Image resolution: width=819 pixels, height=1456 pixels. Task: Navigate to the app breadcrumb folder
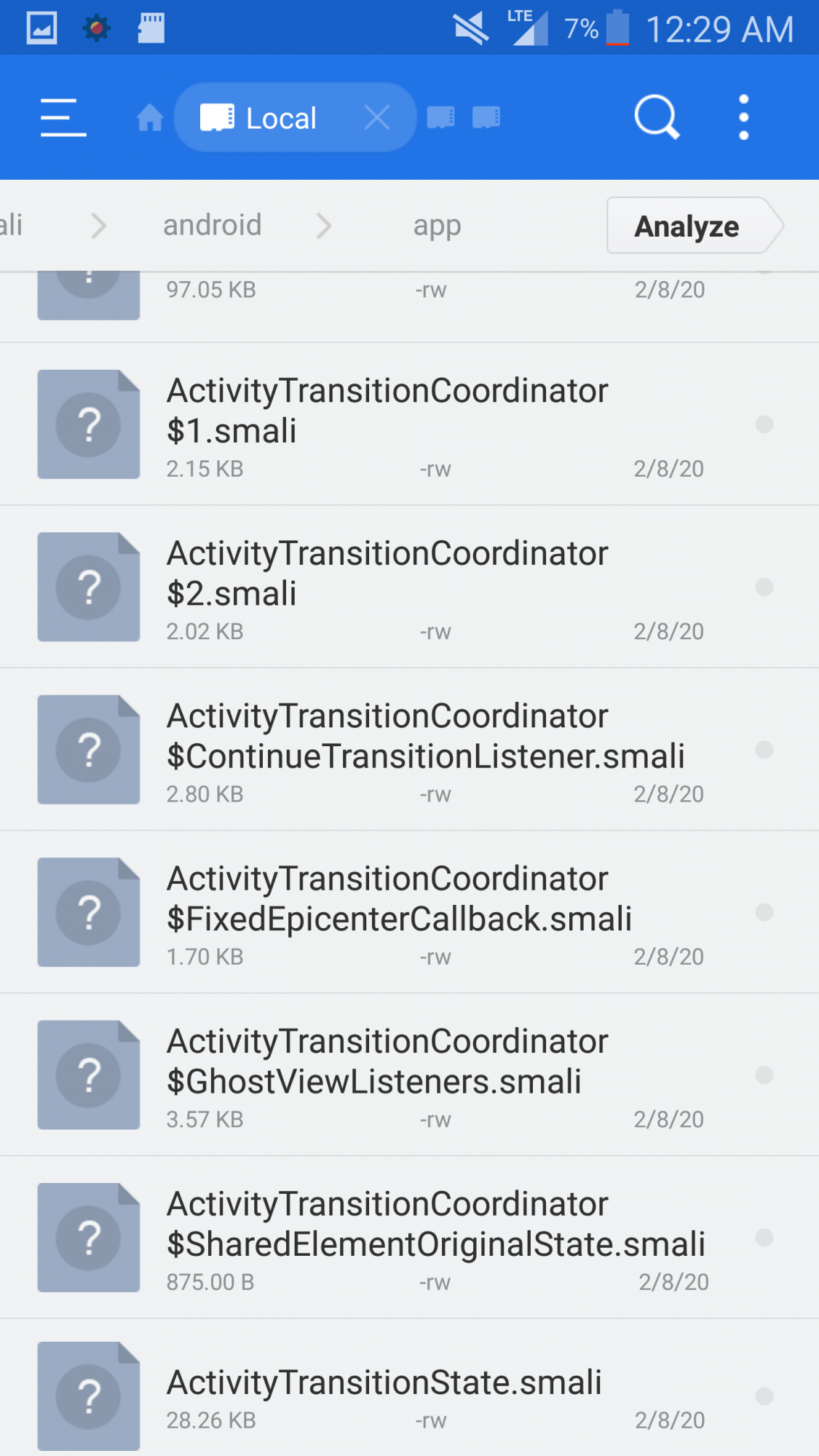pyautogui.click(x=436, y=226)
